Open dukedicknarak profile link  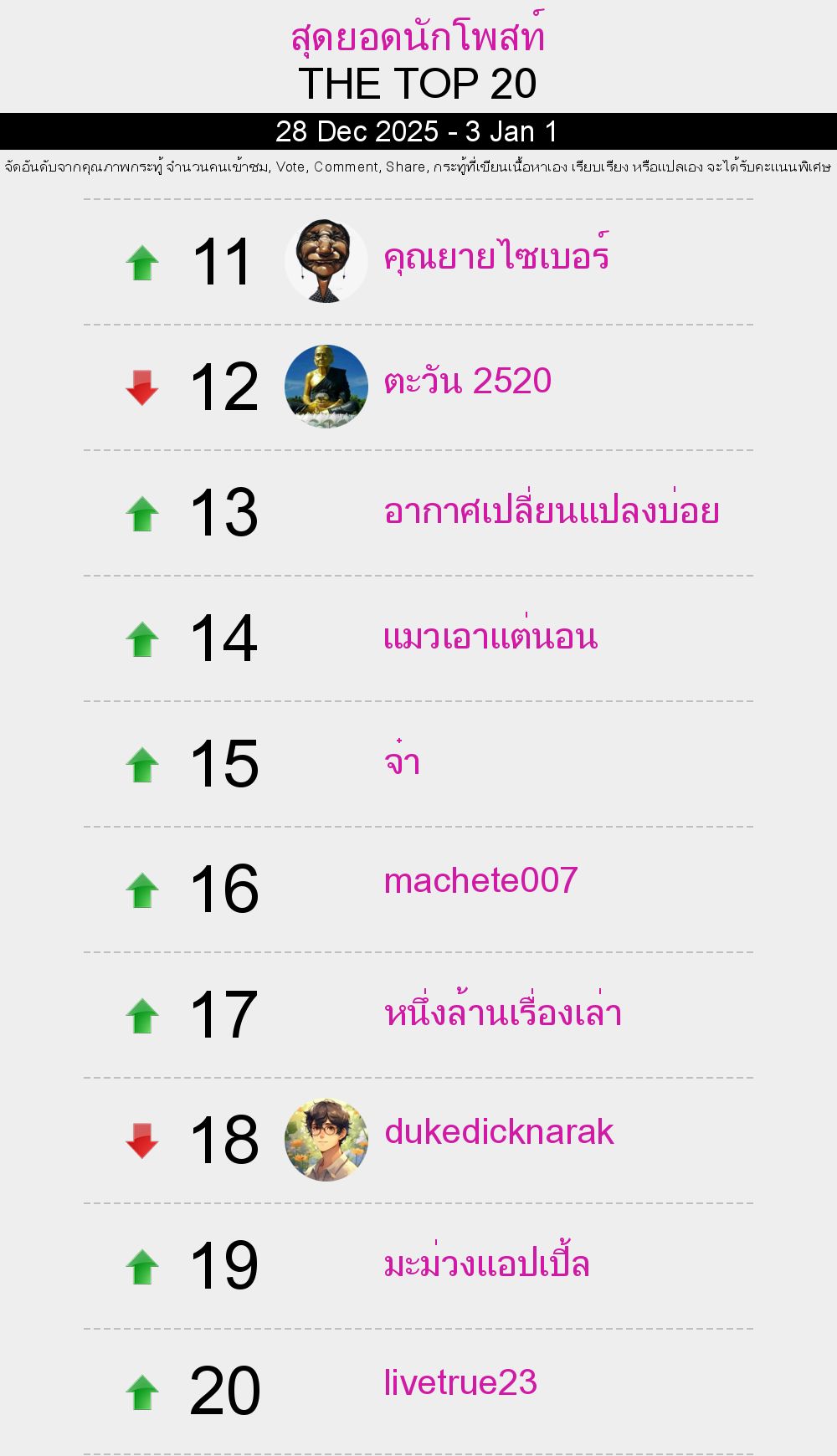499,1131
